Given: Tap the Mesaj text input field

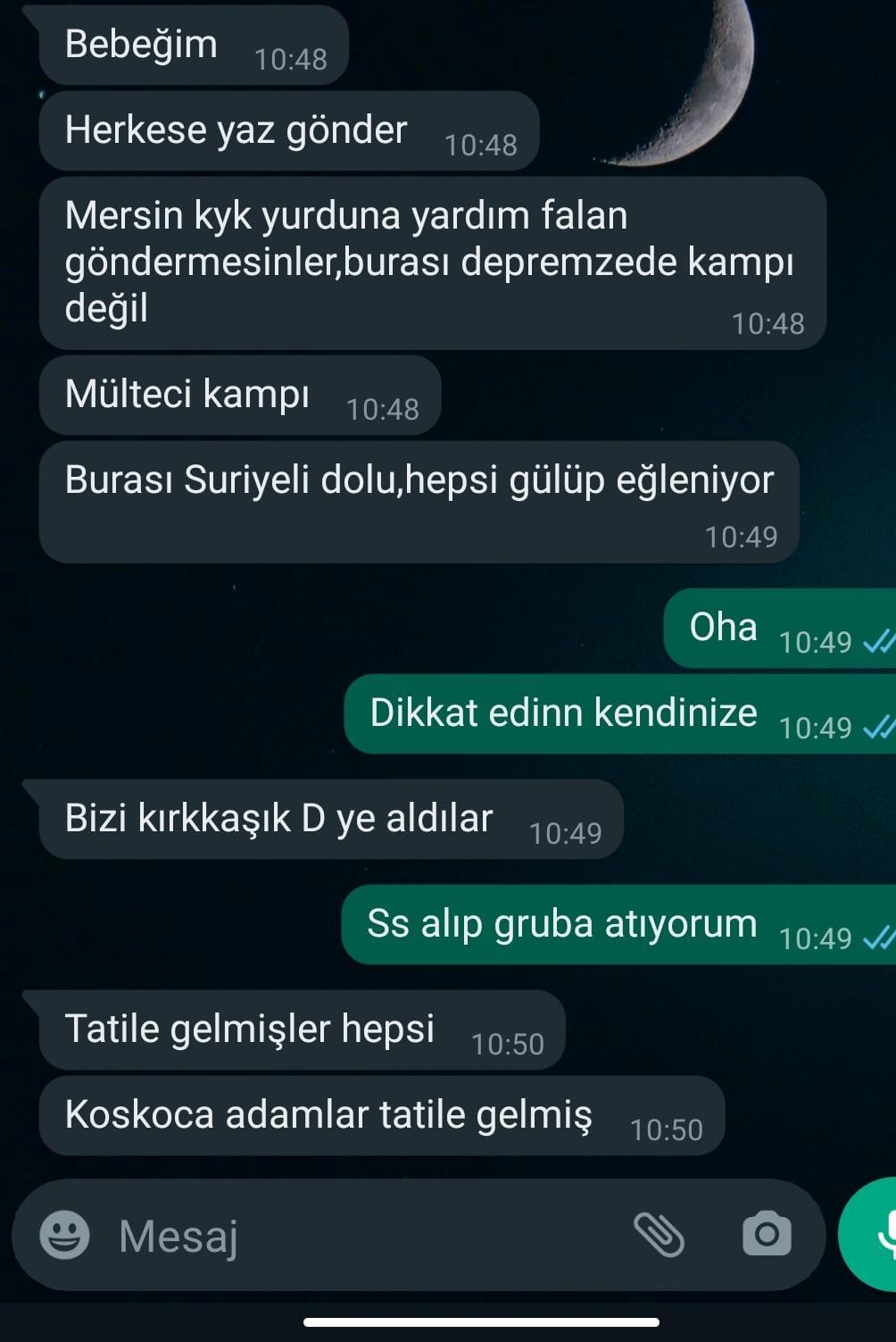Looking at the screenshot, I should (357, 1236).
